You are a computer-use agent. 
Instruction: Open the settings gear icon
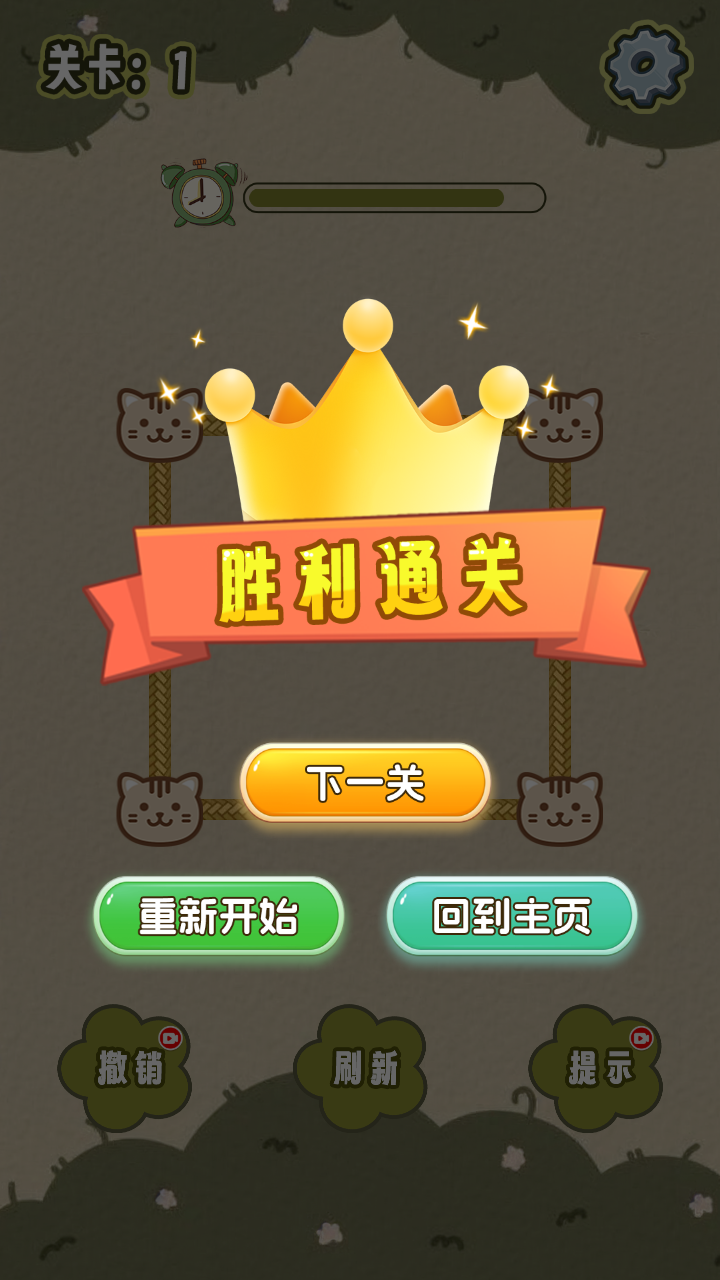click(x=646, y=66)
